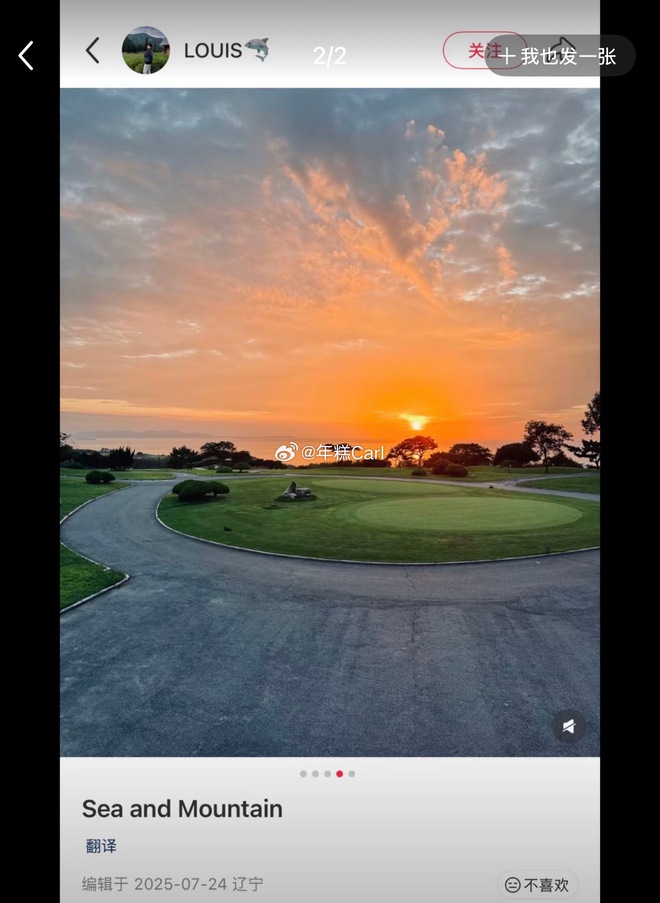Tap the 我也发一张 button

(559, 56)
